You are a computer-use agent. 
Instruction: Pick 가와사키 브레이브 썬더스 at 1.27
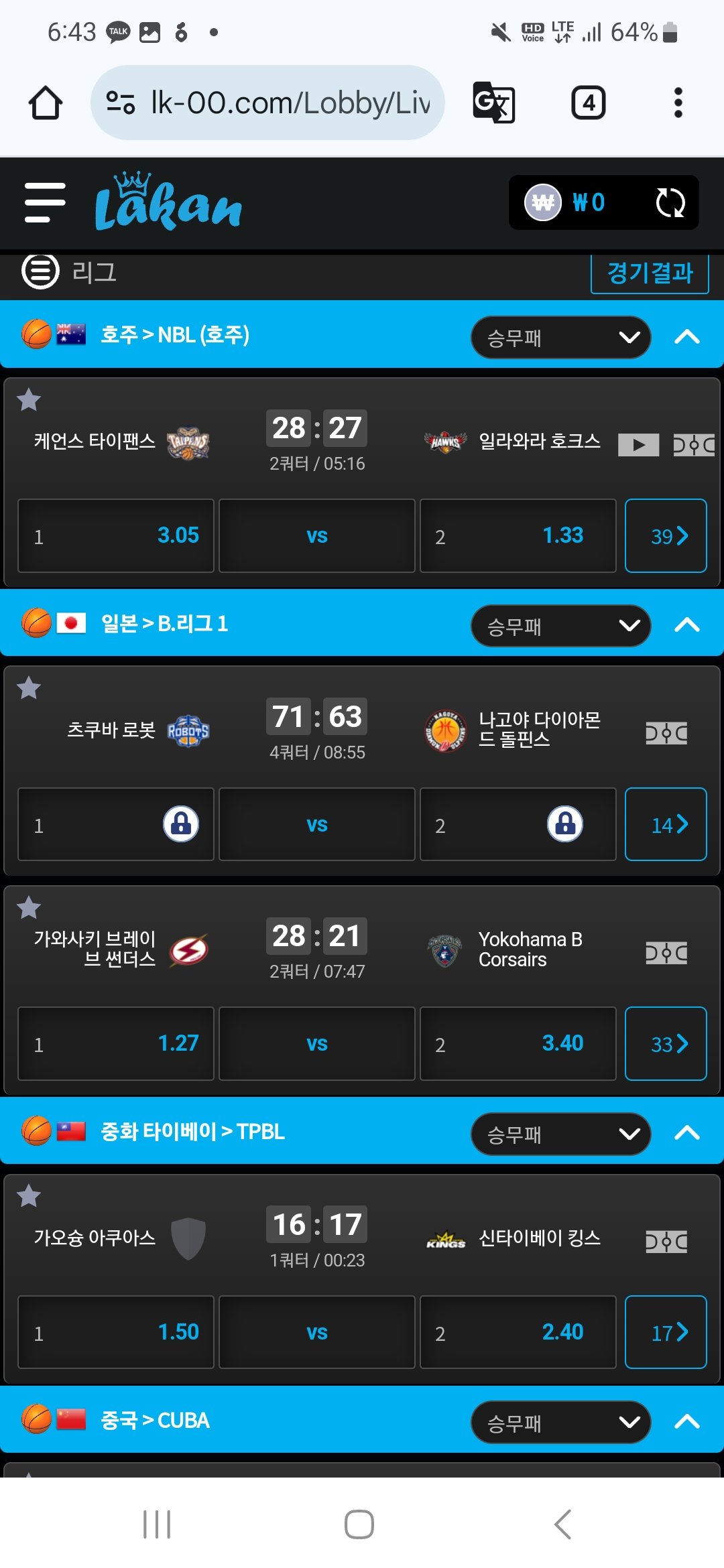pyautogui.click(x=116, y=1043)
